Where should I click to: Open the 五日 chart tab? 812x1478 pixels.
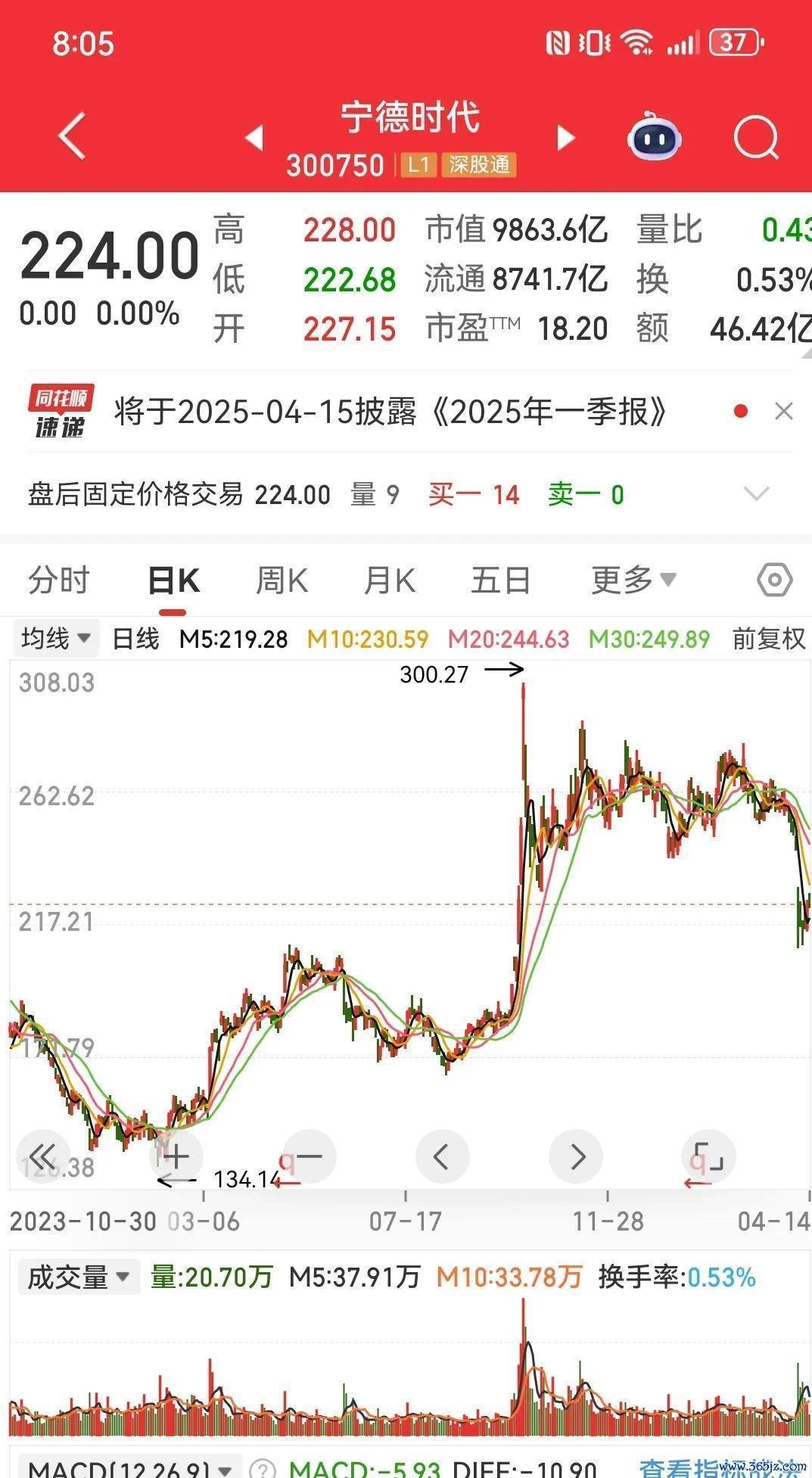(500, 581)
